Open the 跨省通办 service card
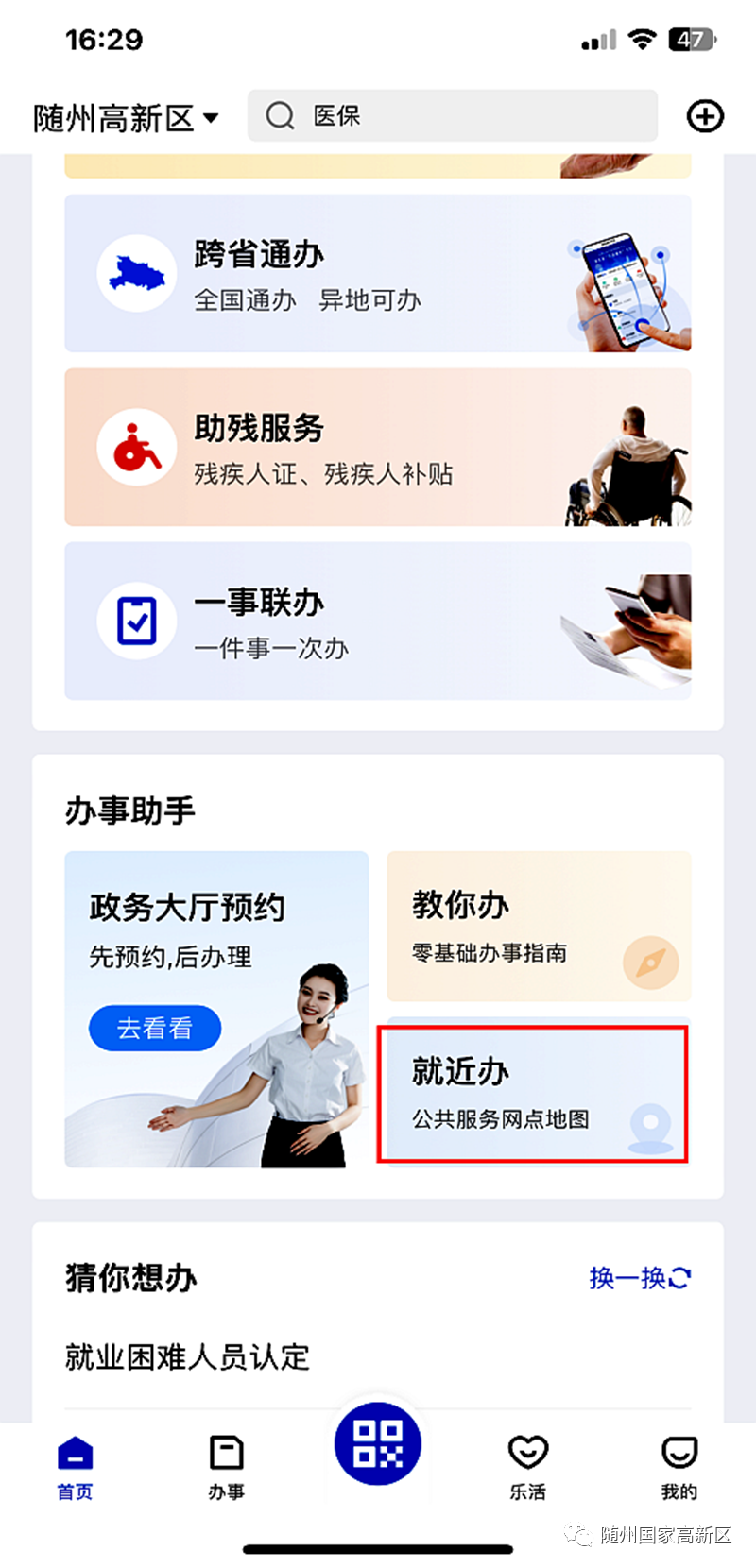Screen dimensions: 756x1568 [x=377, y=274]
